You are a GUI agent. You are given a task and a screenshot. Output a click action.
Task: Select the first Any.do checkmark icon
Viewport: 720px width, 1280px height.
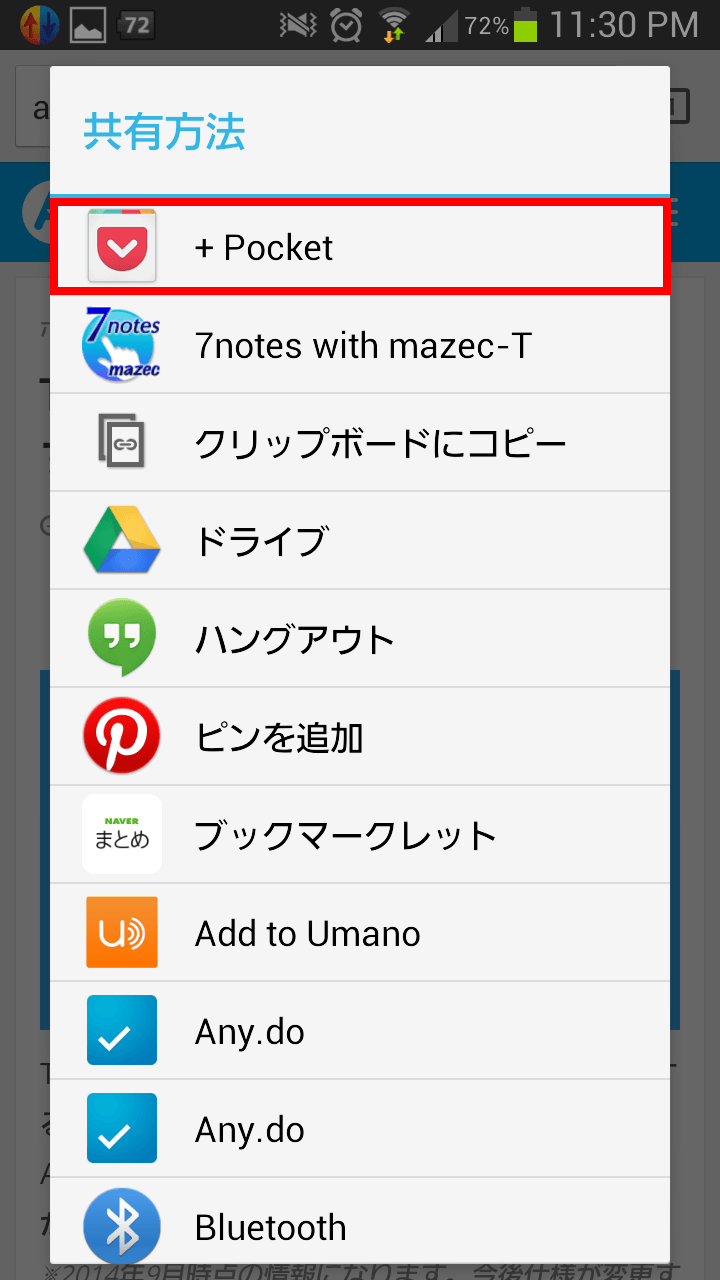coord(121,1030)
